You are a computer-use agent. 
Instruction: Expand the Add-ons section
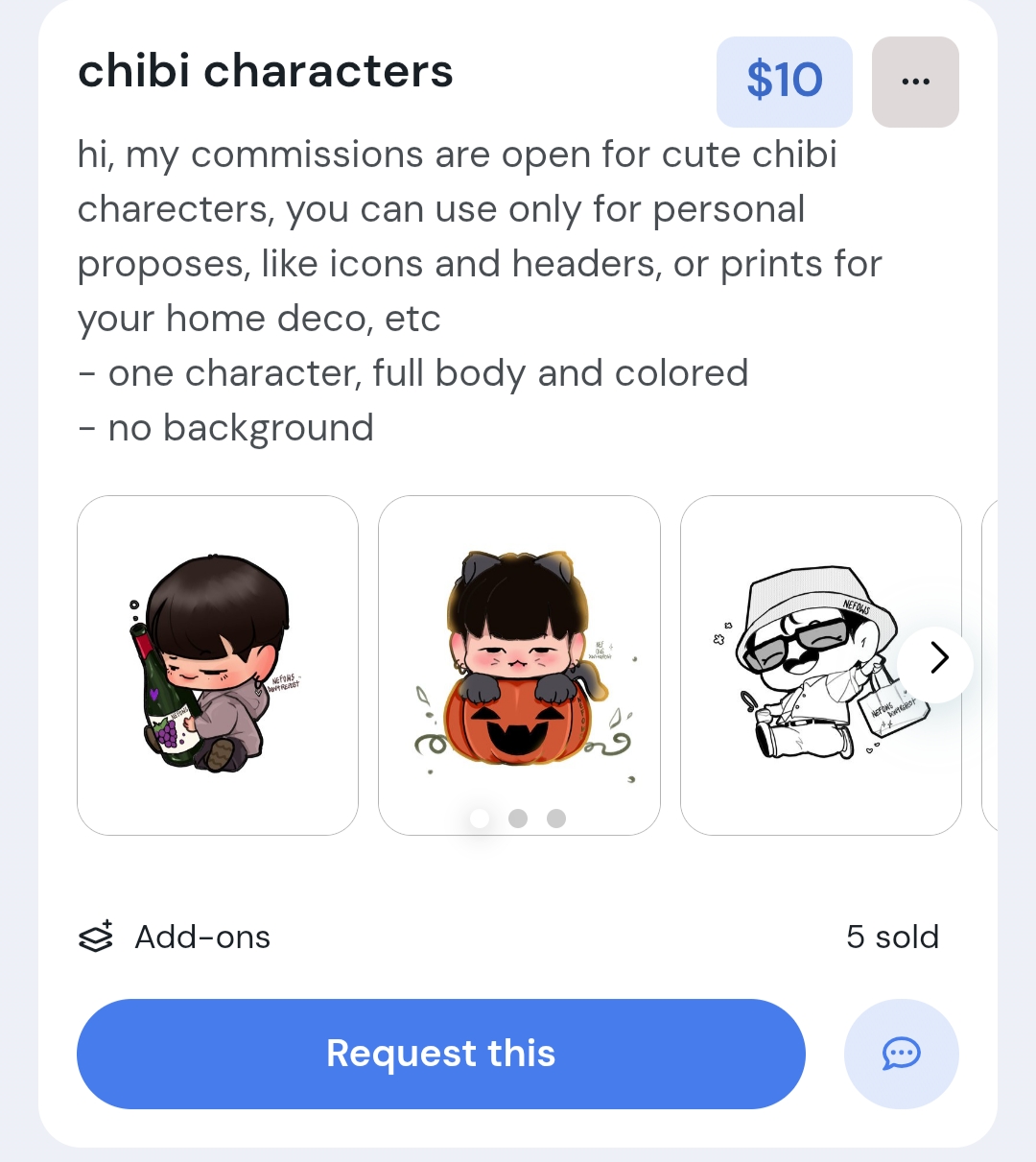[174, 937]
